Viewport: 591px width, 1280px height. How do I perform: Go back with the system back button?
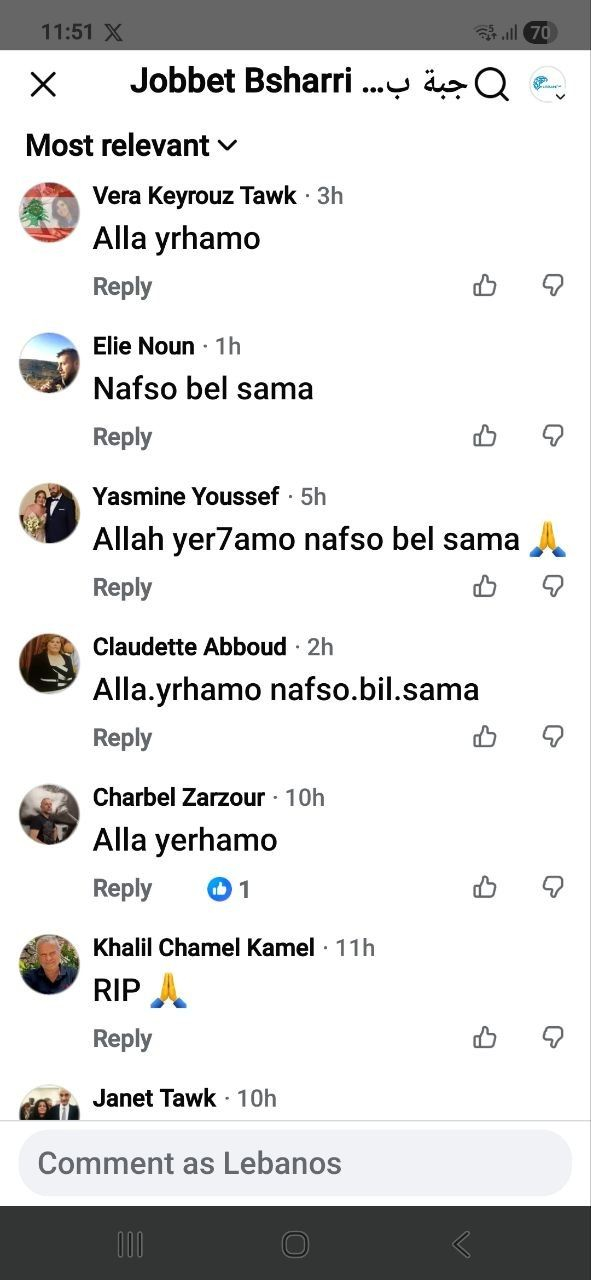(461, 1244)
